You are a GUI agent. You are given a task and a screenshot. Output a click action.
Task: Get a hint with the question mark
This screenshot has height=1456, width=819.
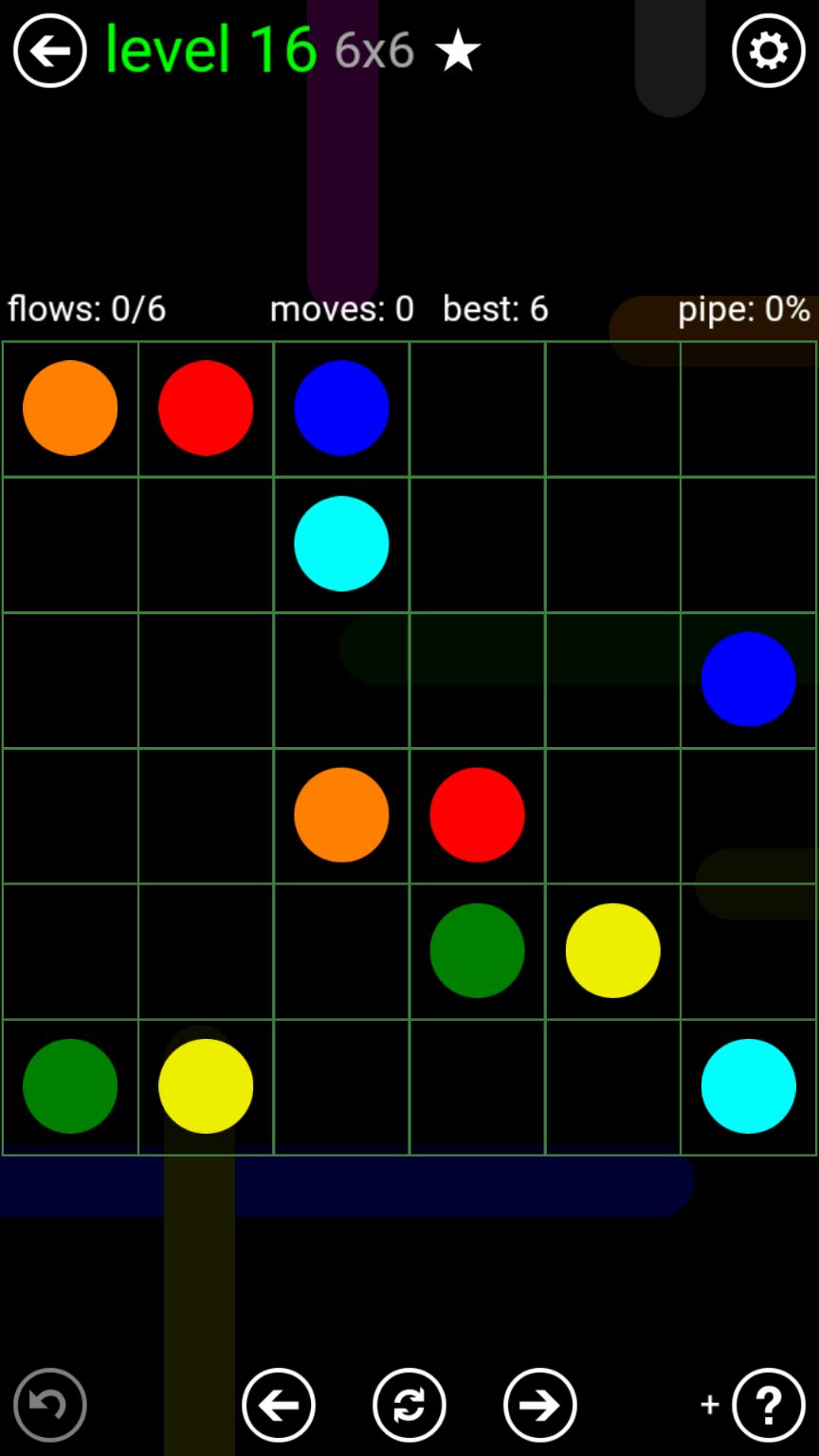[x=768, y=1405]
